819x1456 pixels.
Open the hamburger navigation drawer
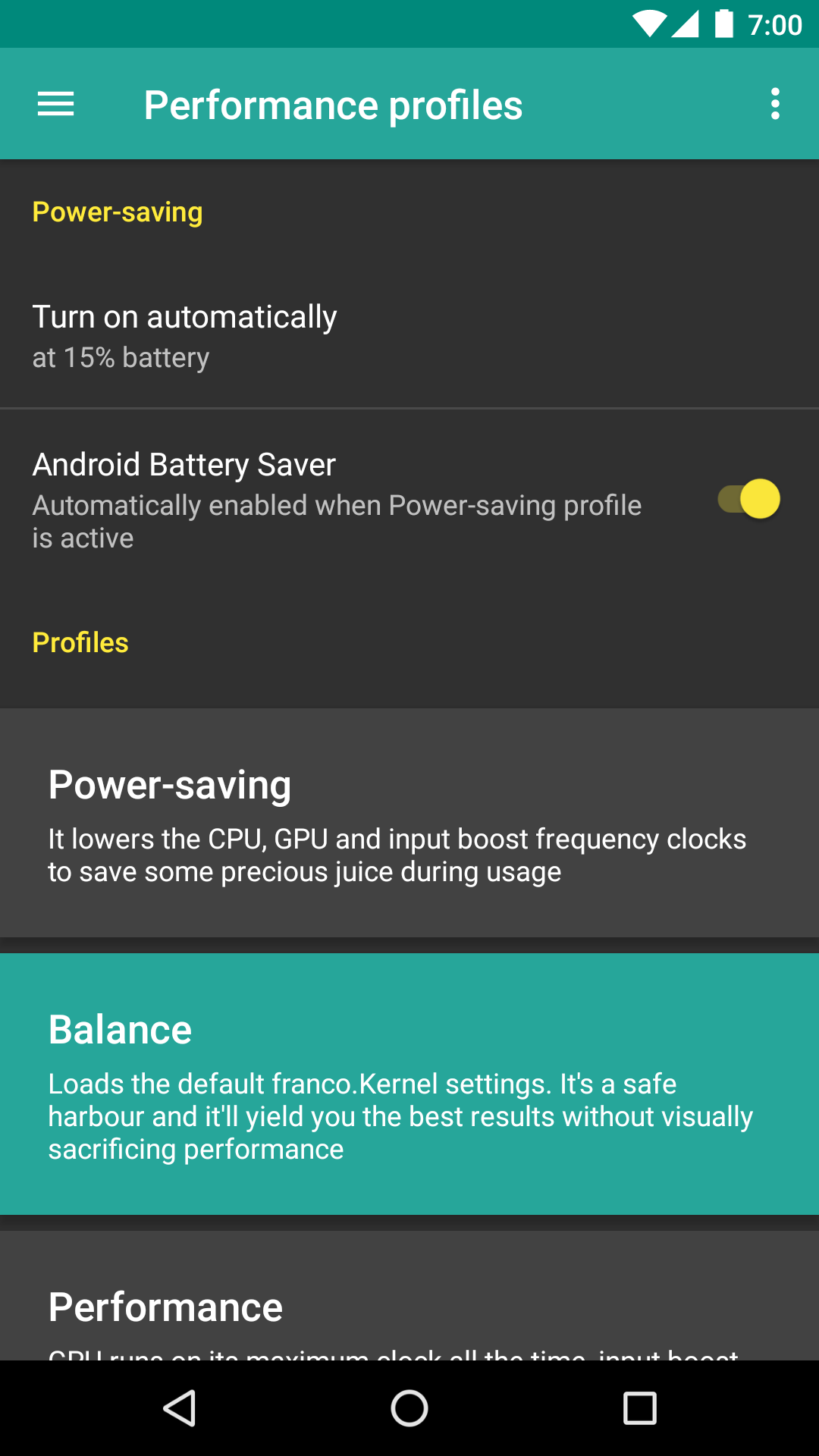coord(56,104)
